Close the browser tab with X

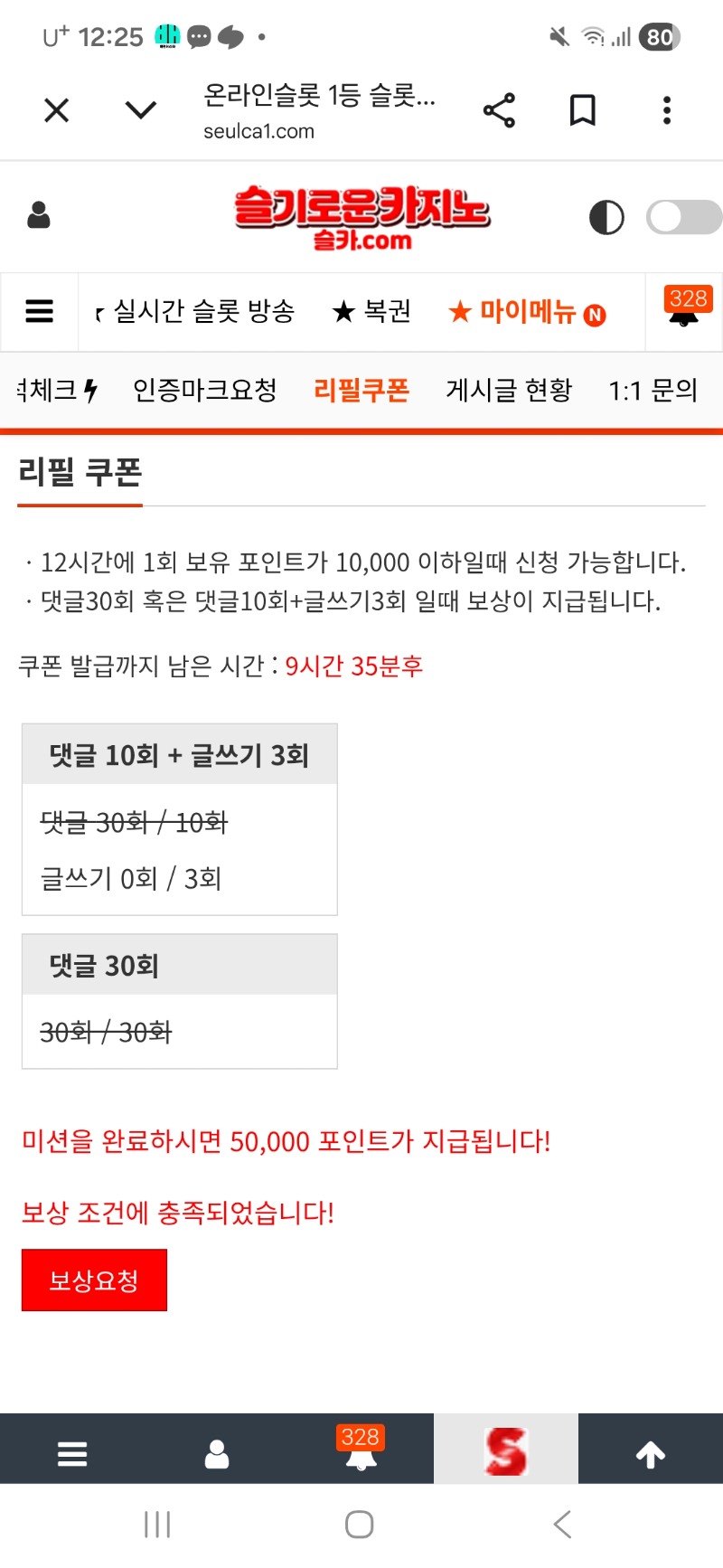point(56,110)
